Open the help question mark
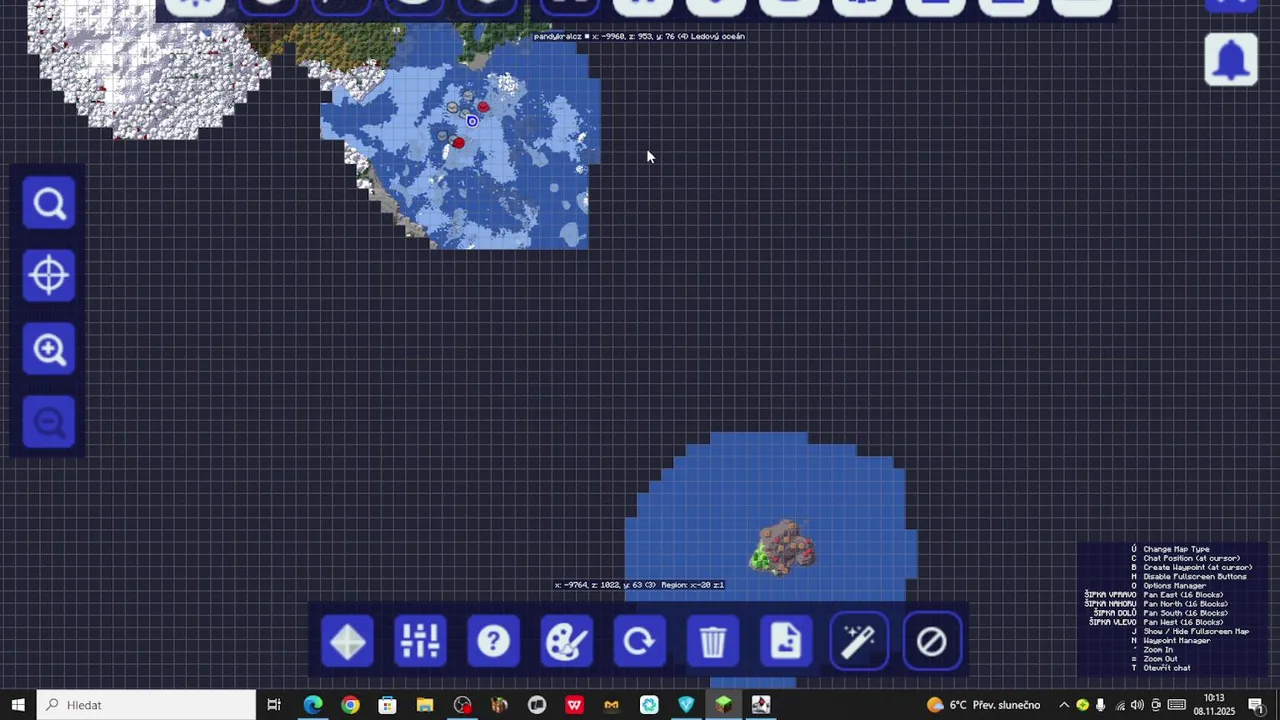This screenshot has width=1280, height=720. click(493, 641)
